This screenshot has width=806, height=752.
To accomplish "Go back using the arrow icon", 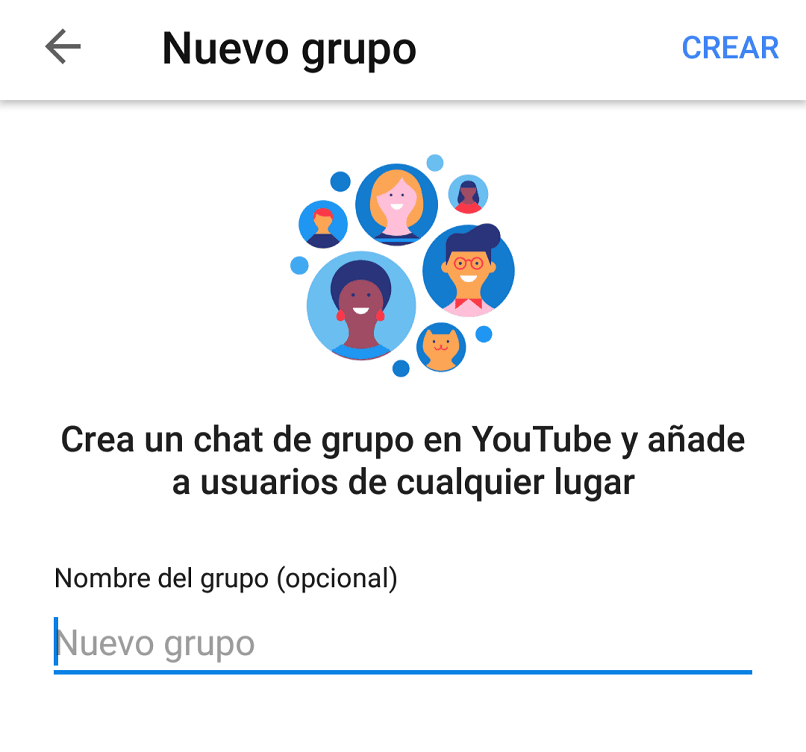I will [62, 47].
